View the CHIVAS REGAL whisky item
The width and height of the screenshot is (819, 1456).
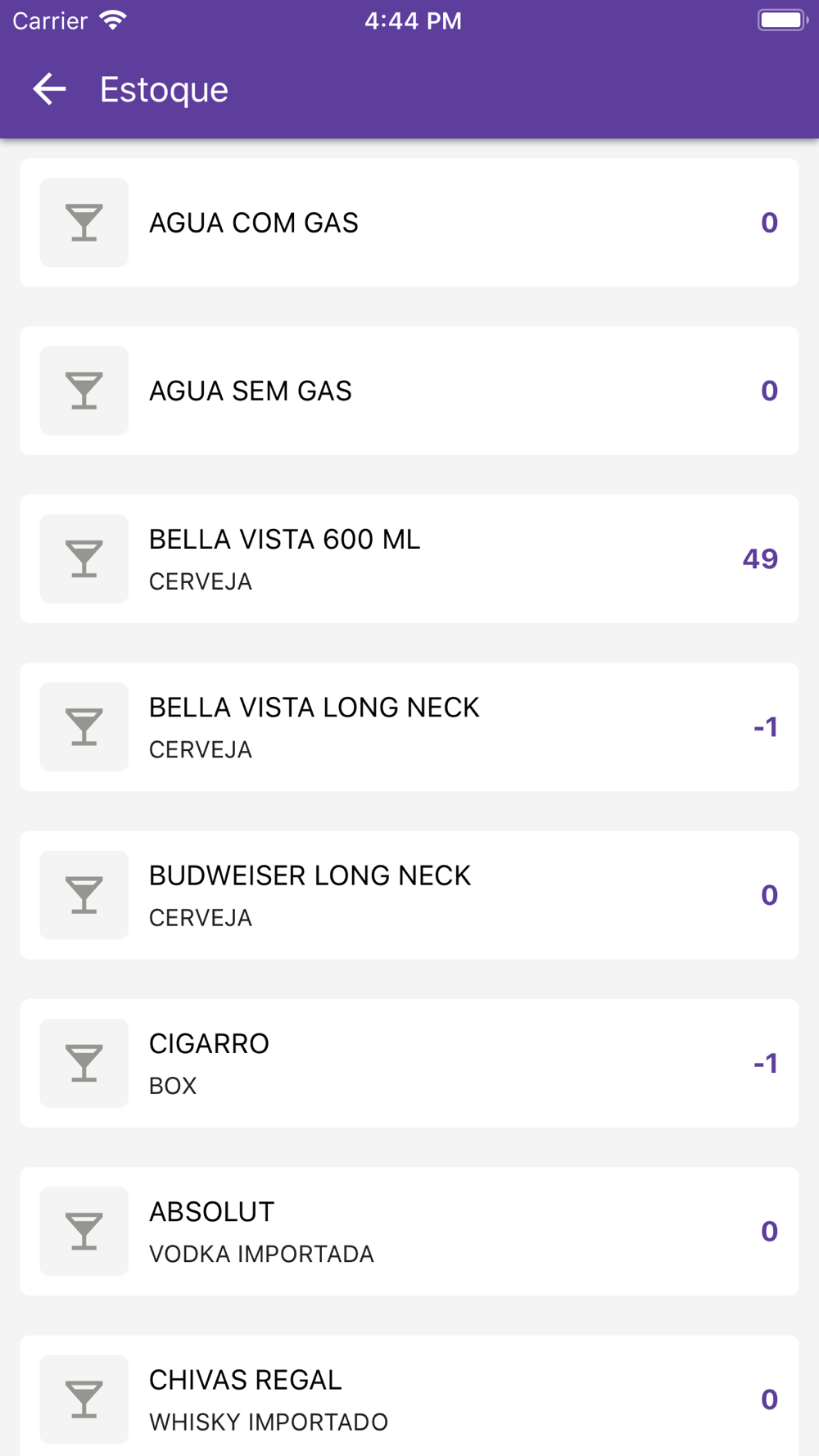pos(409,1395)
